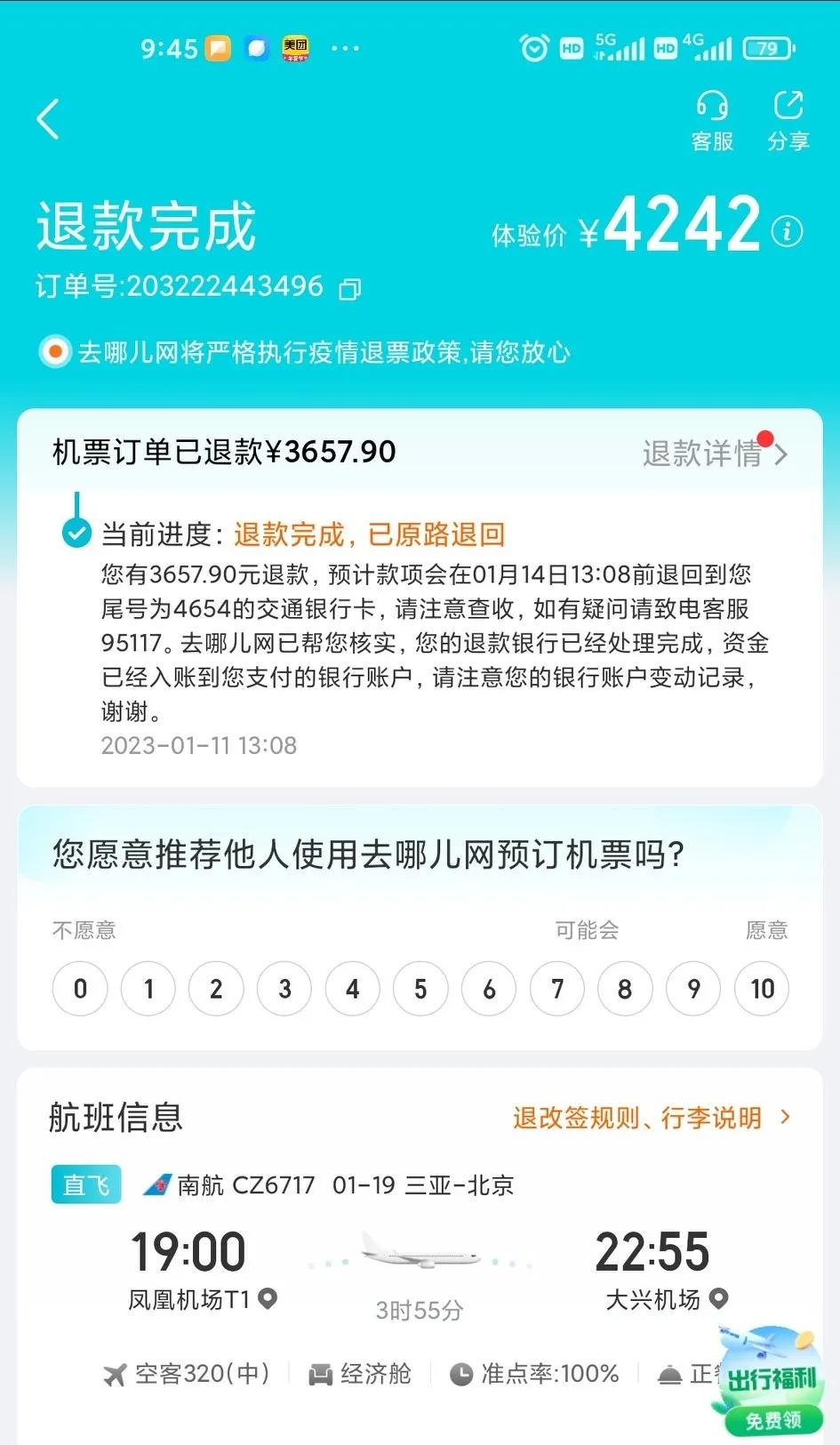Select rating 0 under 不愿意
The height and width of the screenshot is (1445, 840).
(80, 989)
